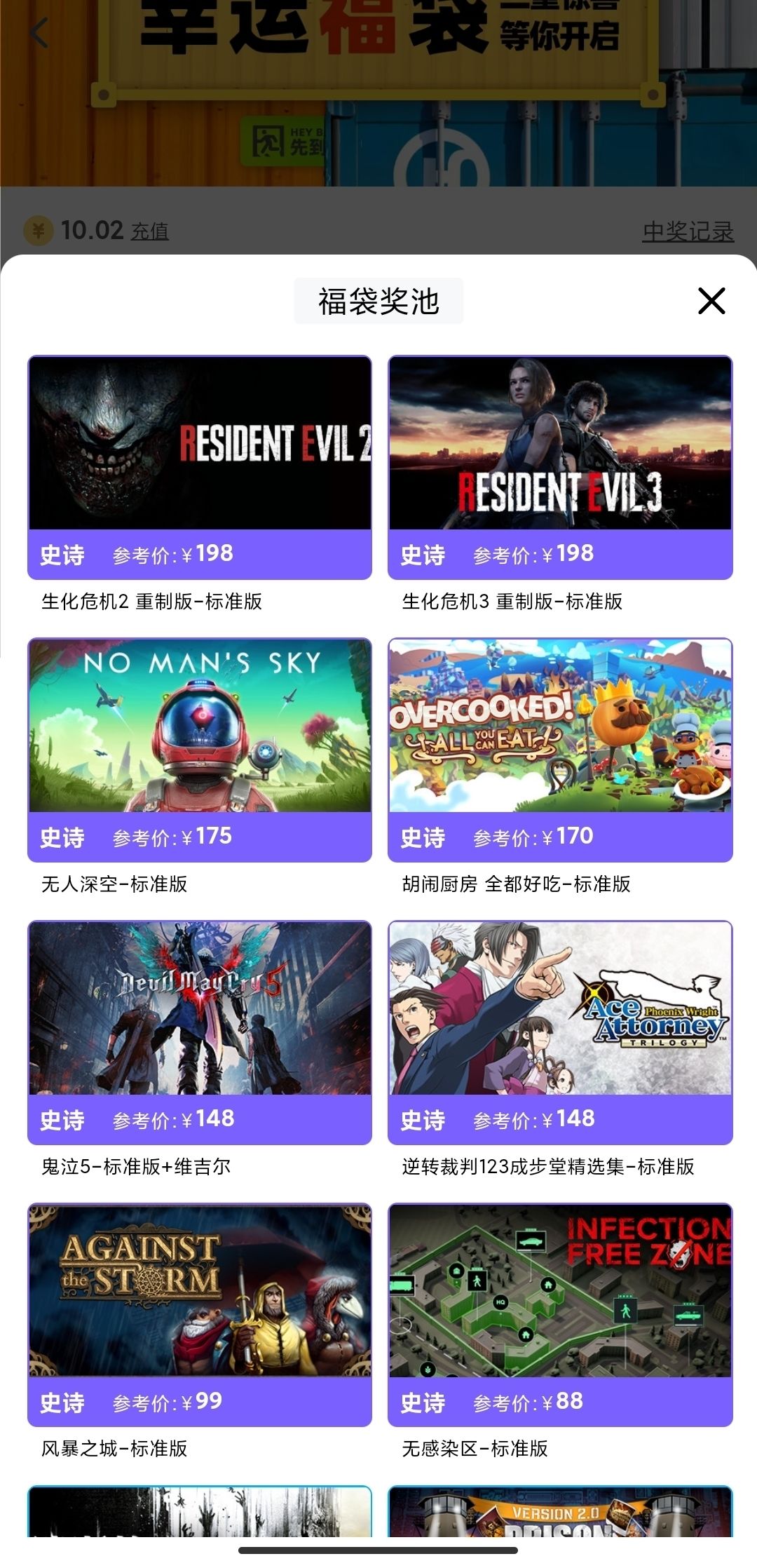This screenshot has height=1568, width=757.
Task: Select the 无人深空 标准版 card
Action: (200, 750)
